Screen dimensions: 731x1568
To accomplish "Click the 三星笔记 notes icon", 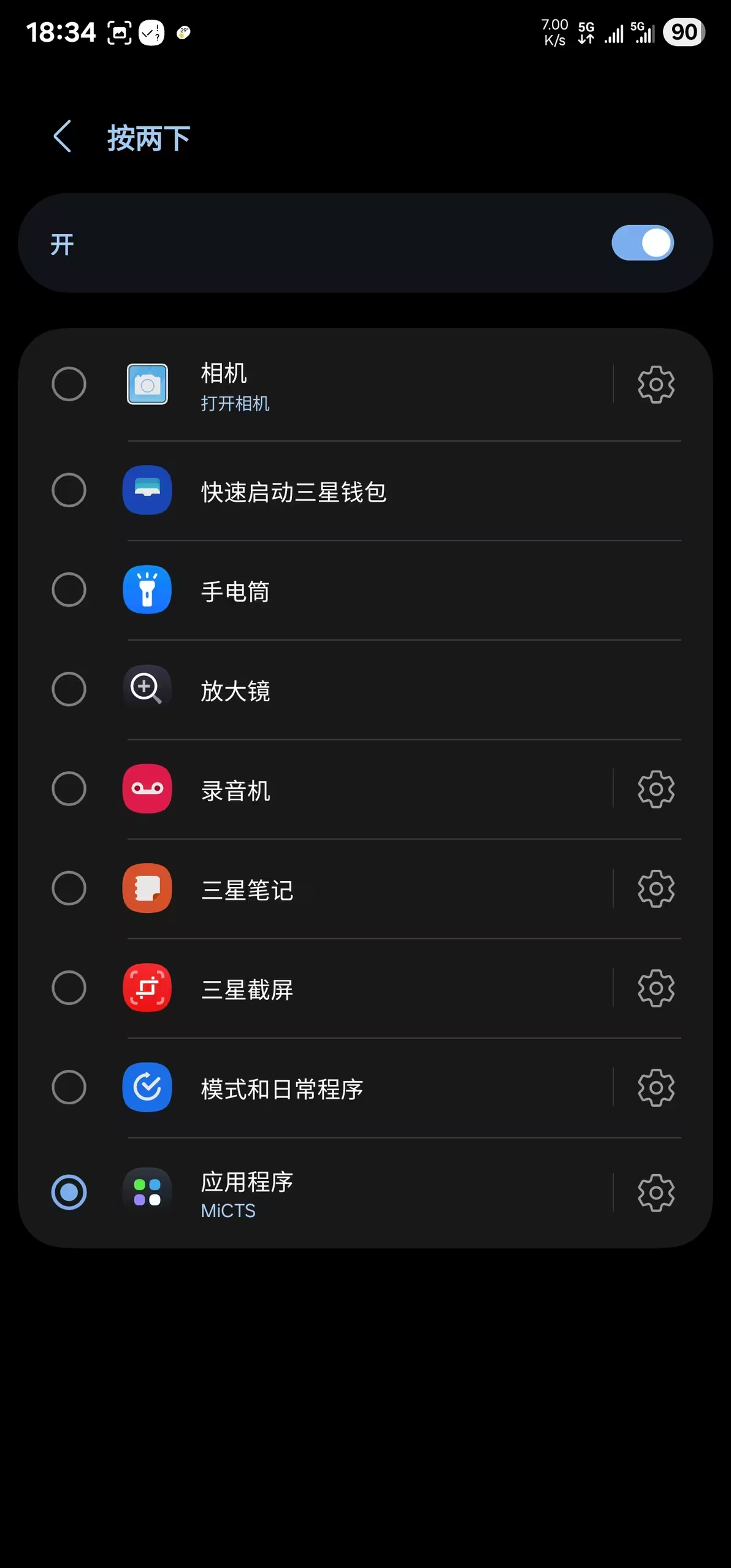I will [x=147, y=888].
